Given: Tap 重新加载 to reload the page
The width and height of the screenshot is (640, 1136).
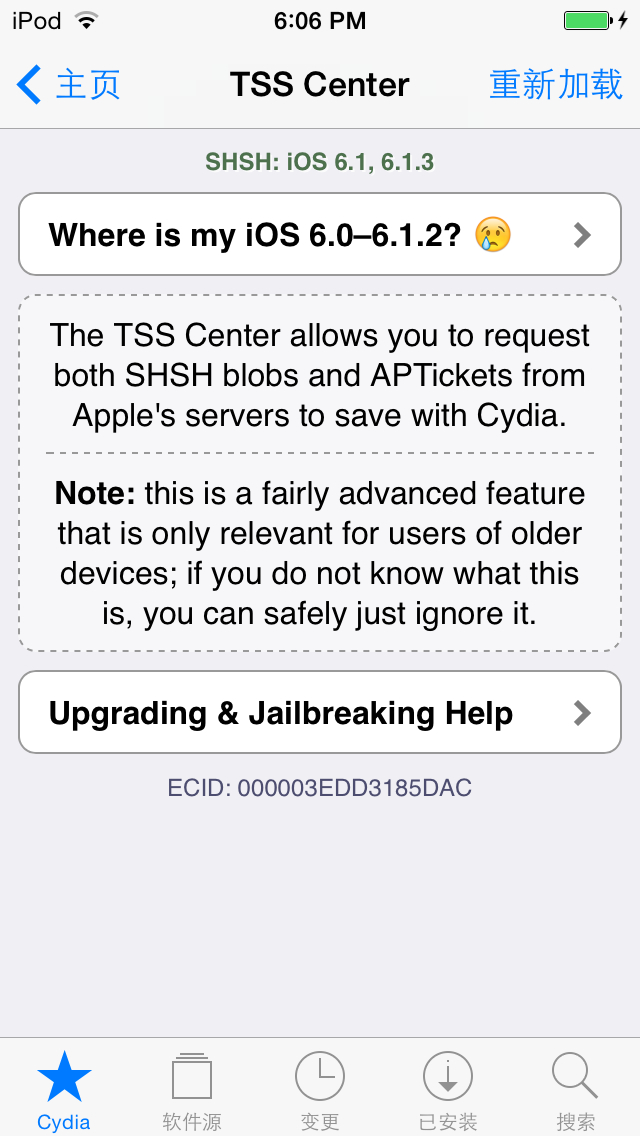Looking at the screenshot, I should [556, 85].
